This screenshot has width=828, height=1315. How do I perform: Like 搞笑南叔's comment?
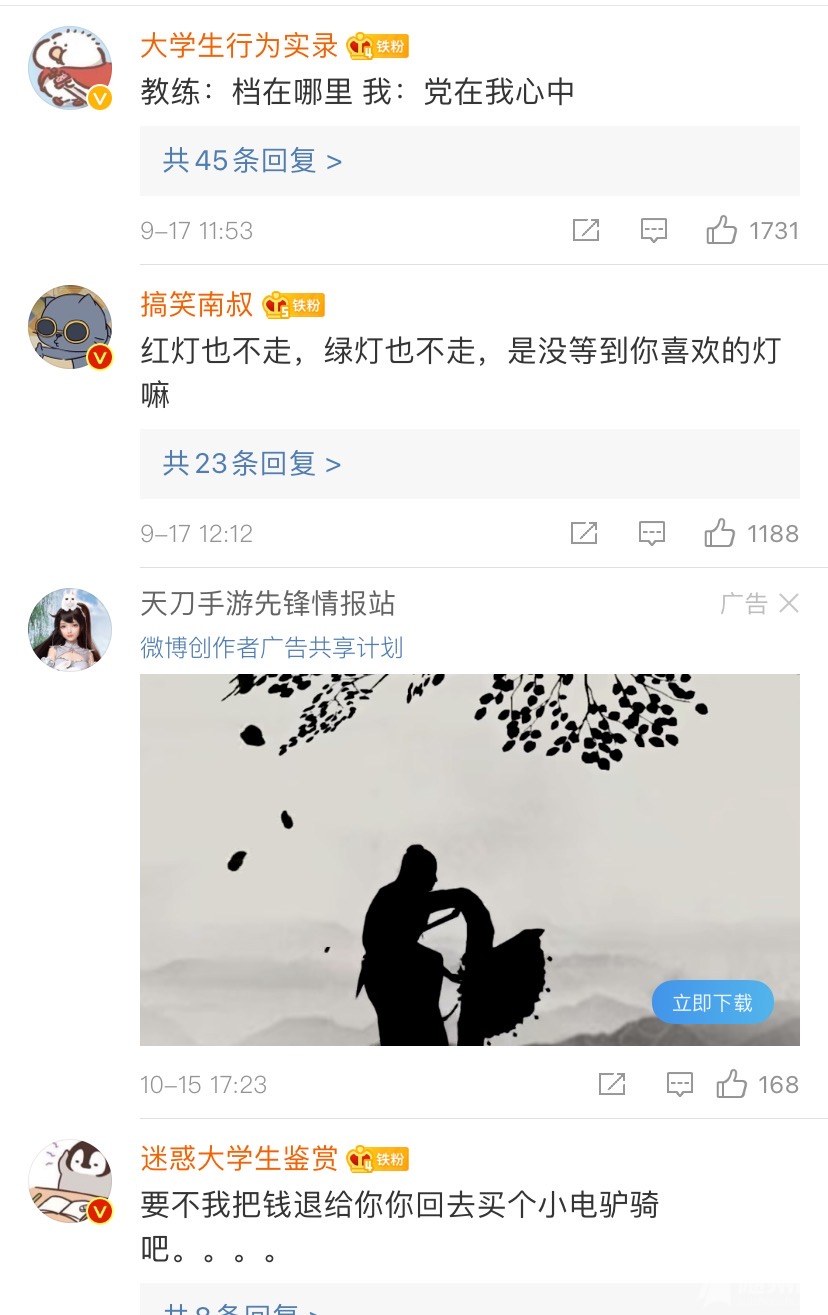720,534
